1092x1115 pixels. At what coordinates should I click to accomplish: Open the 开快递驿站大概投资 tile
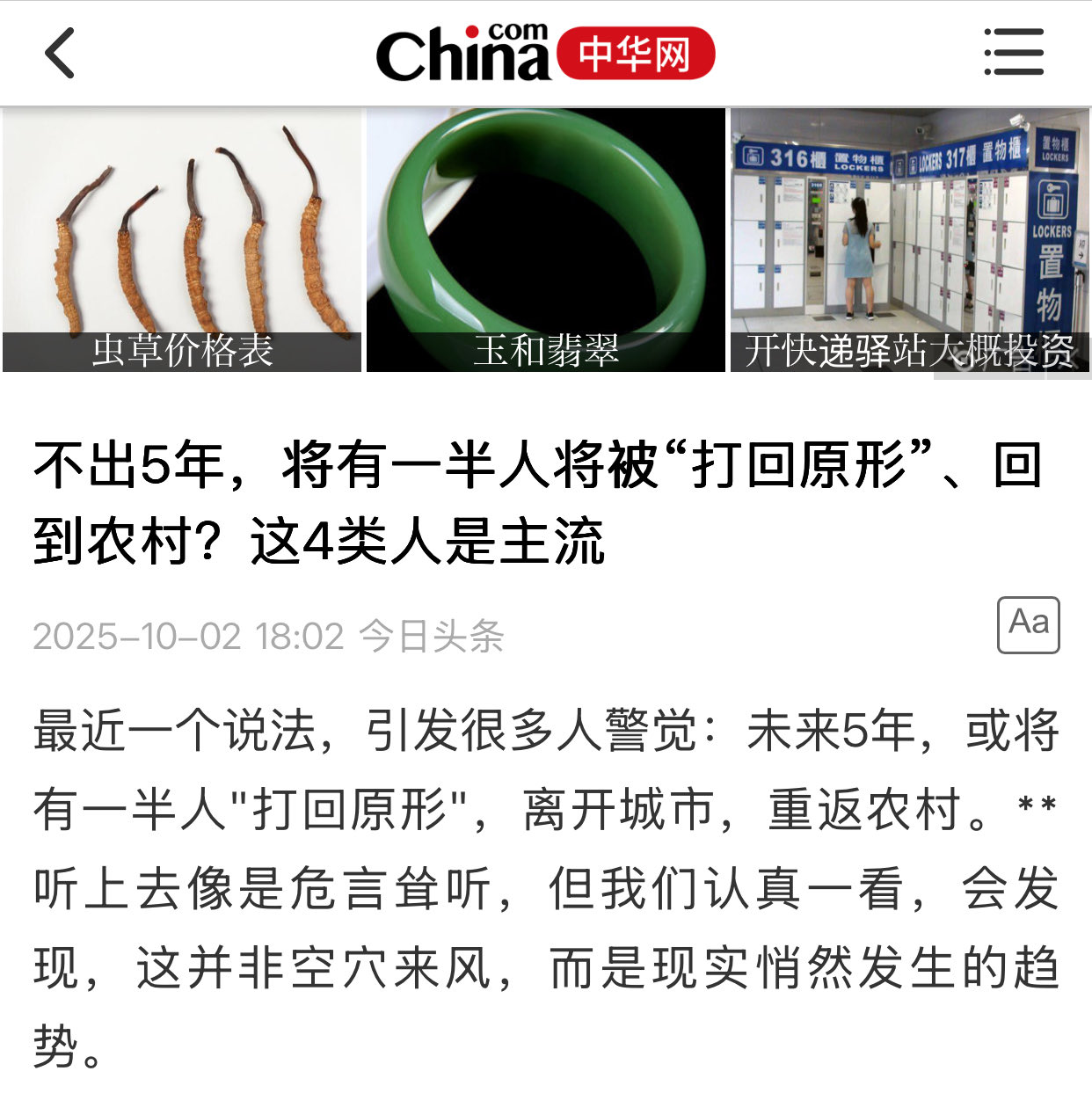click(909, 240)
